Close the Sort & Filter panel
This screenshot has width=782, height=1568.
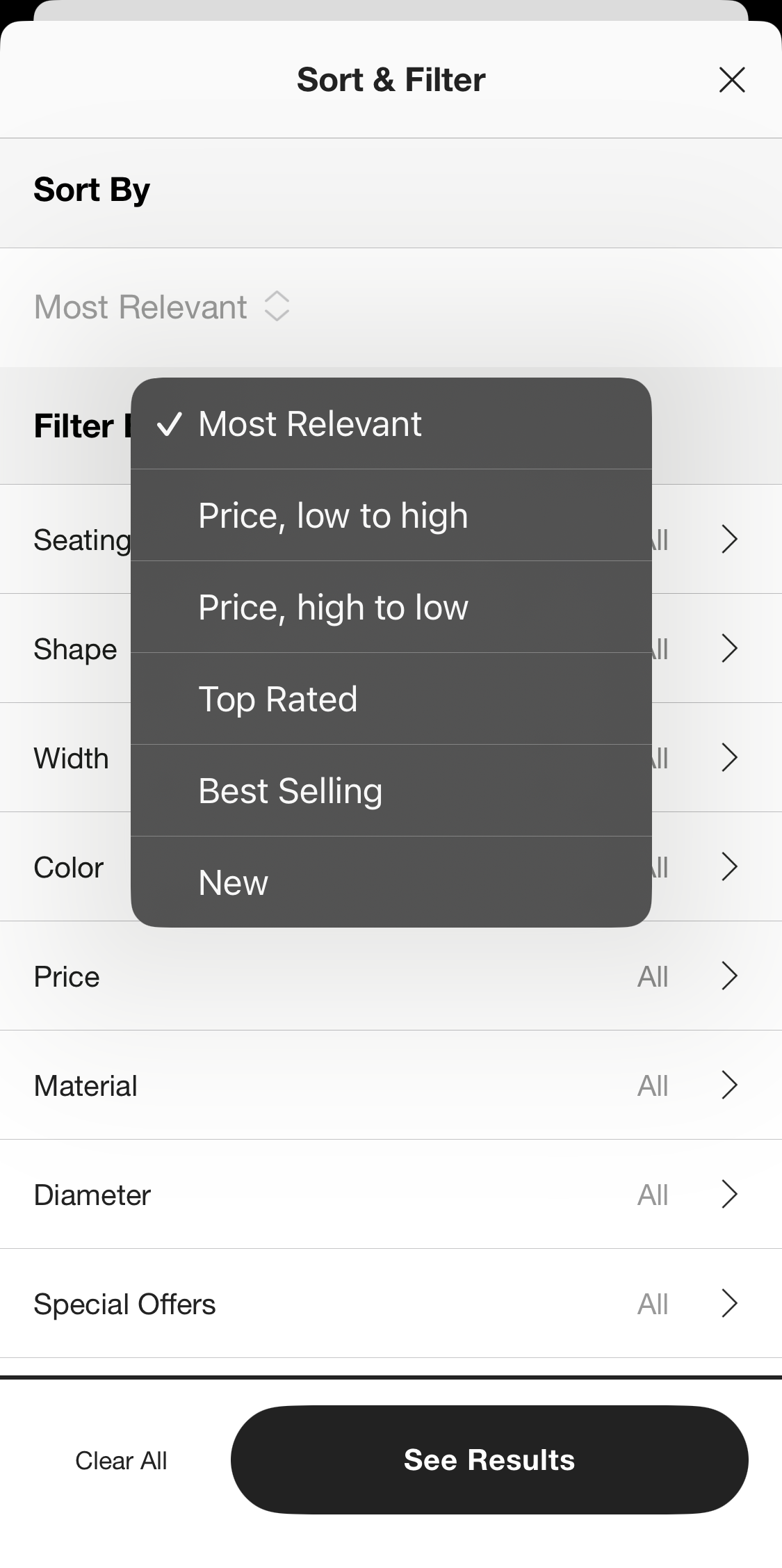[x=731, y=79]
